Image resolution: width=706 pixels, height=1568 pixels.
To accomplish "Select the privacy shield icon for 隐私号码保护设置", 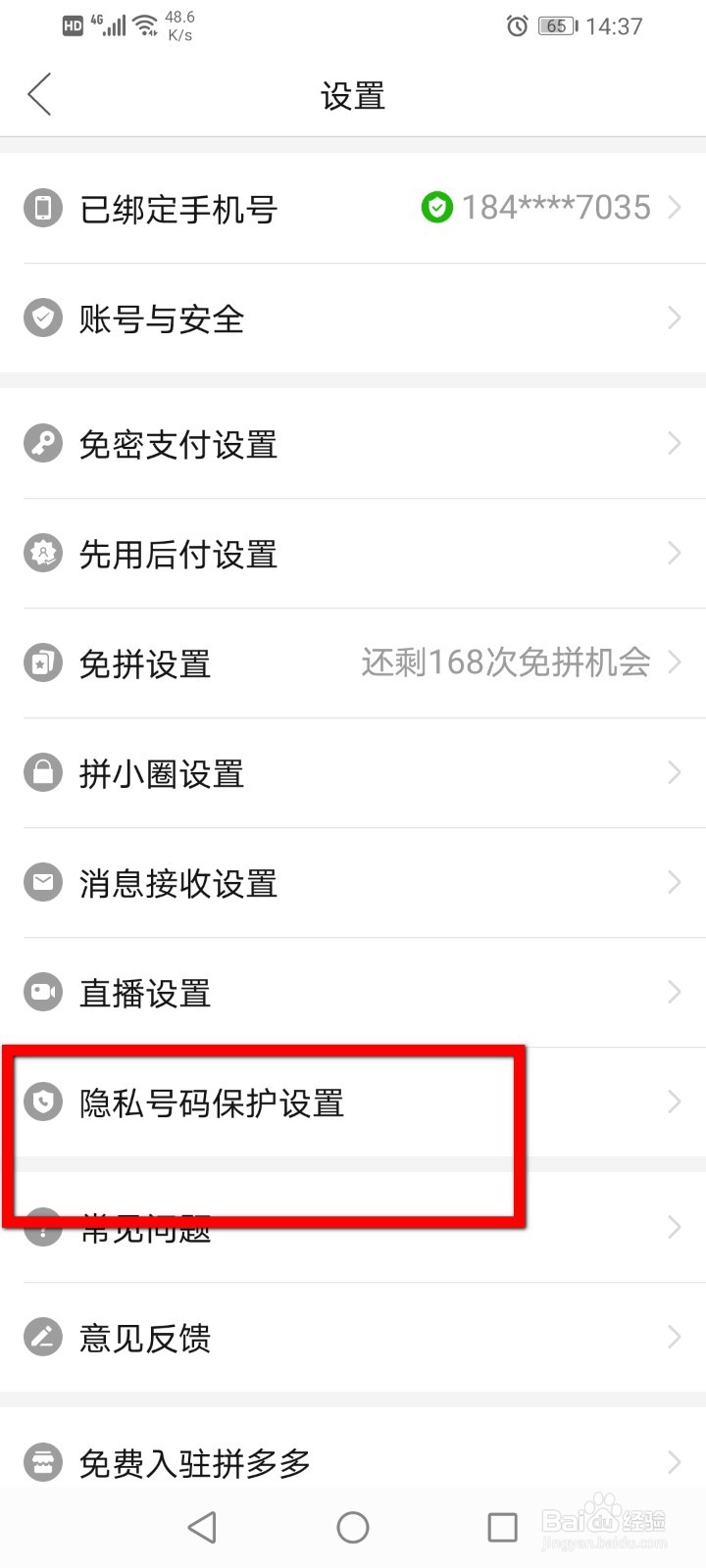I will (42, 1102).
